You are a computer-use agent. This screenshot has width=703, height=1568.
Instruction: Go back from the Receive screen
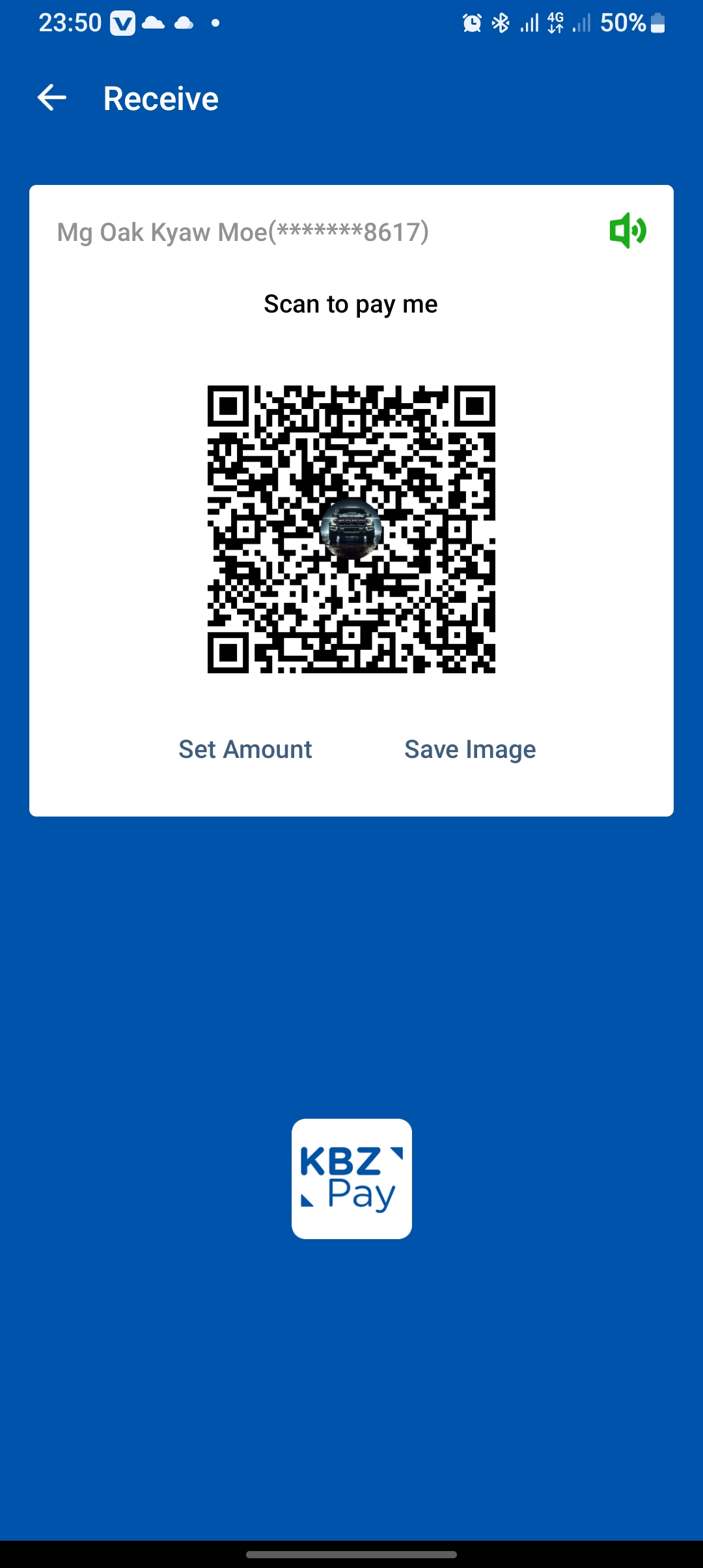coord(52,98)
